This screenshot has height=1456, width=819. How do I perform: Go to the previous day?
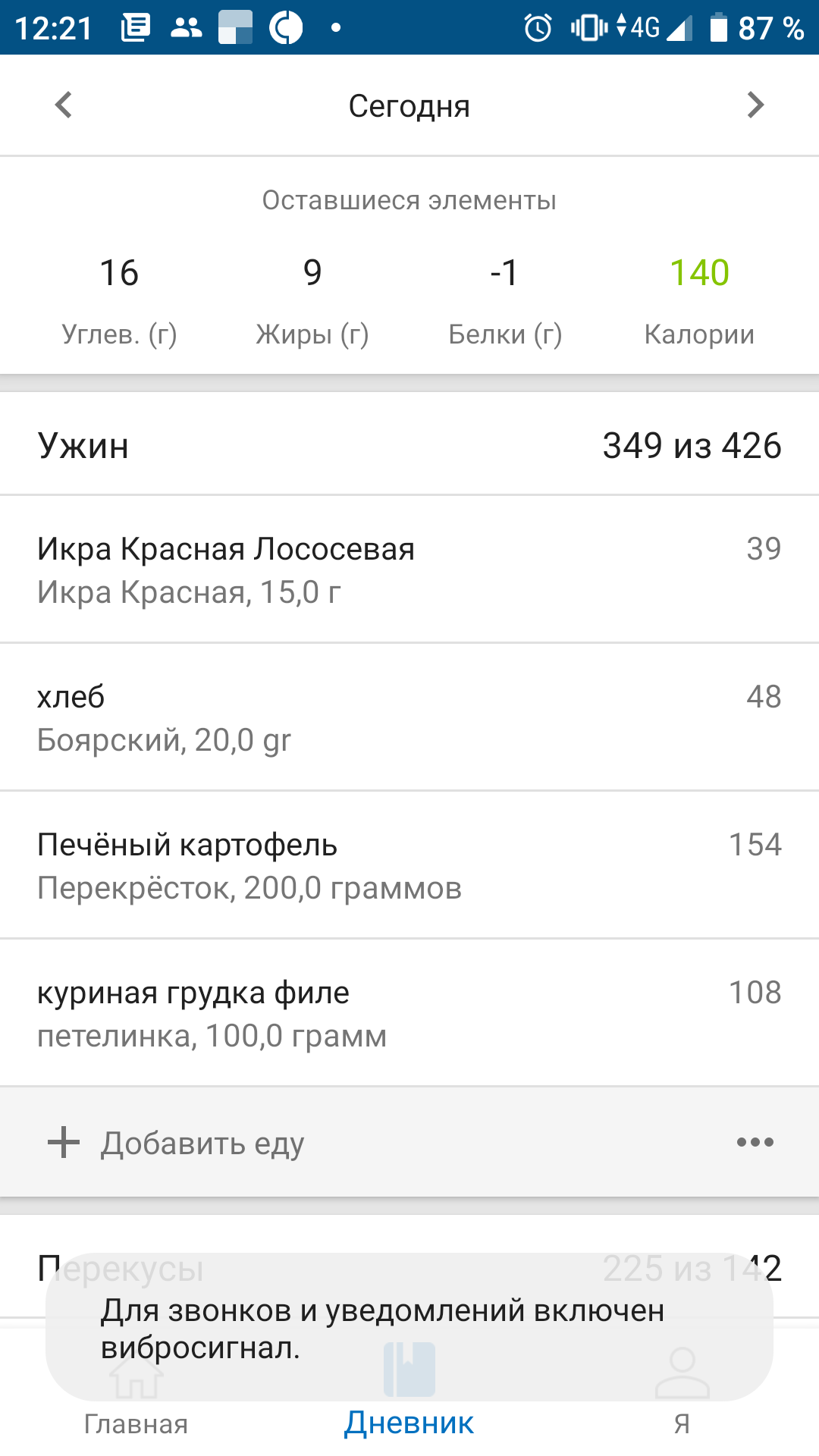(x=64, y=105)
